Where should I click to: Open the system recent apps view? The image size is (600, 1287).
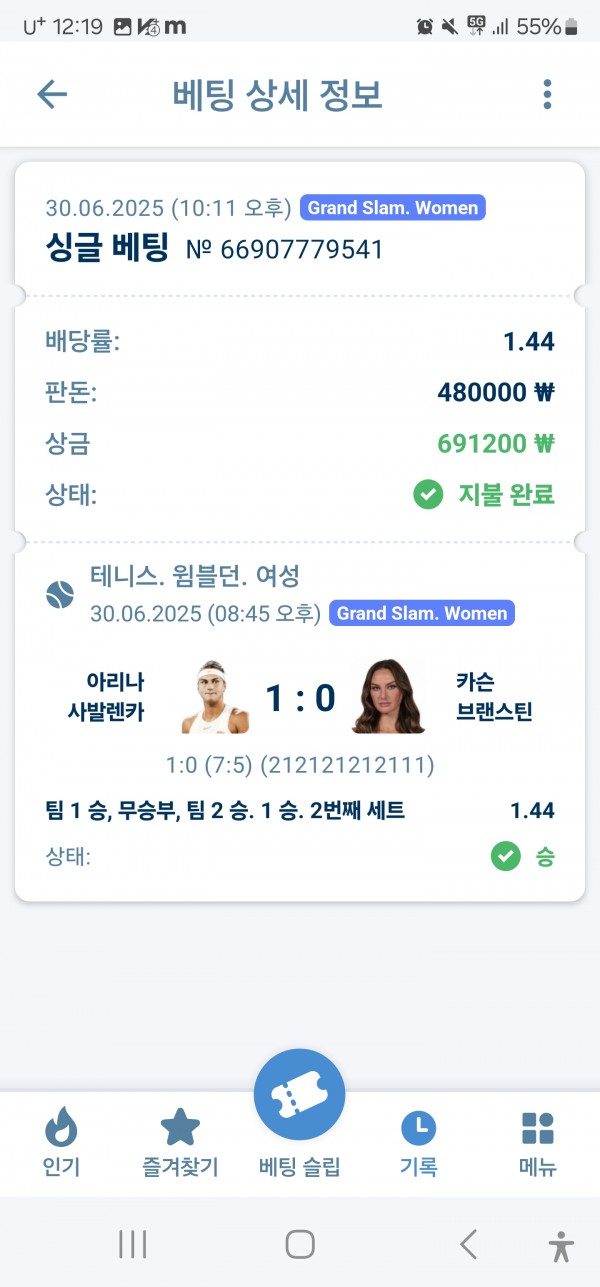[132, 1243]
